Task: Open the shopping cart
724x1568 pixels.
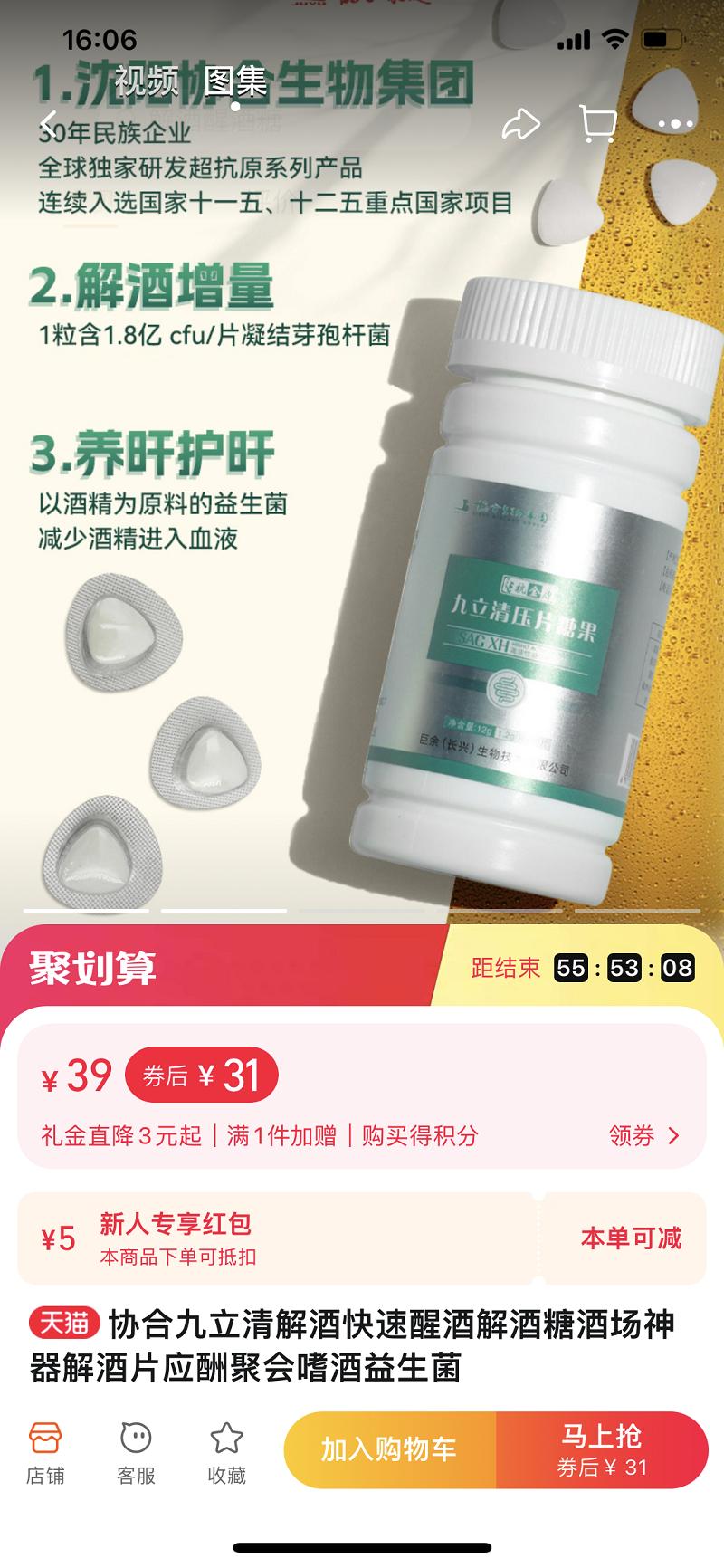Action: pyautogui.click(x=598, y=124)
